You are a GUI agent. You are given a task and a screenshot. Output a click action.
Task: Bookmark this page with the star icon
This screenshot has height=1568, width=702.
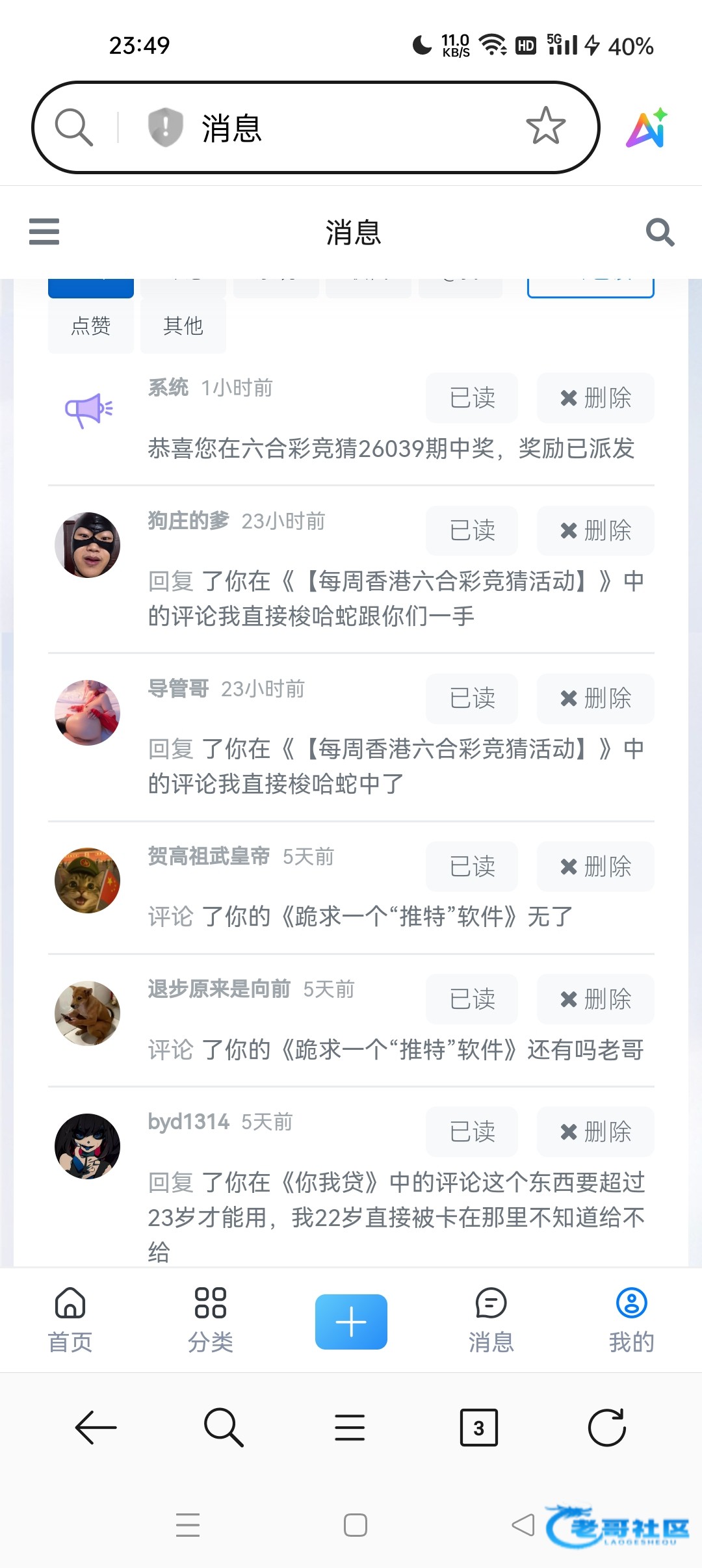[545, 126]
